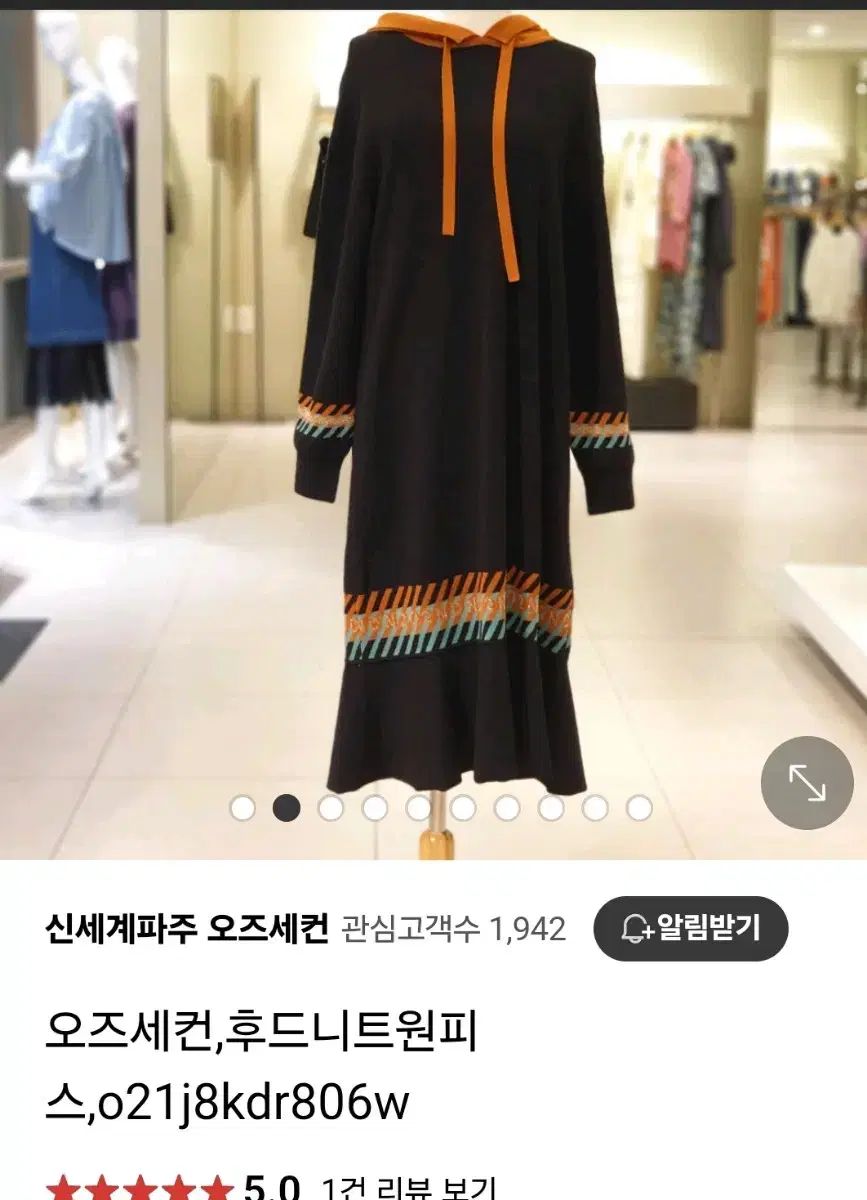Tap the 알림받기 notification button
The height and width of the screenshot is (1200, 867).
tap(691, 929)
